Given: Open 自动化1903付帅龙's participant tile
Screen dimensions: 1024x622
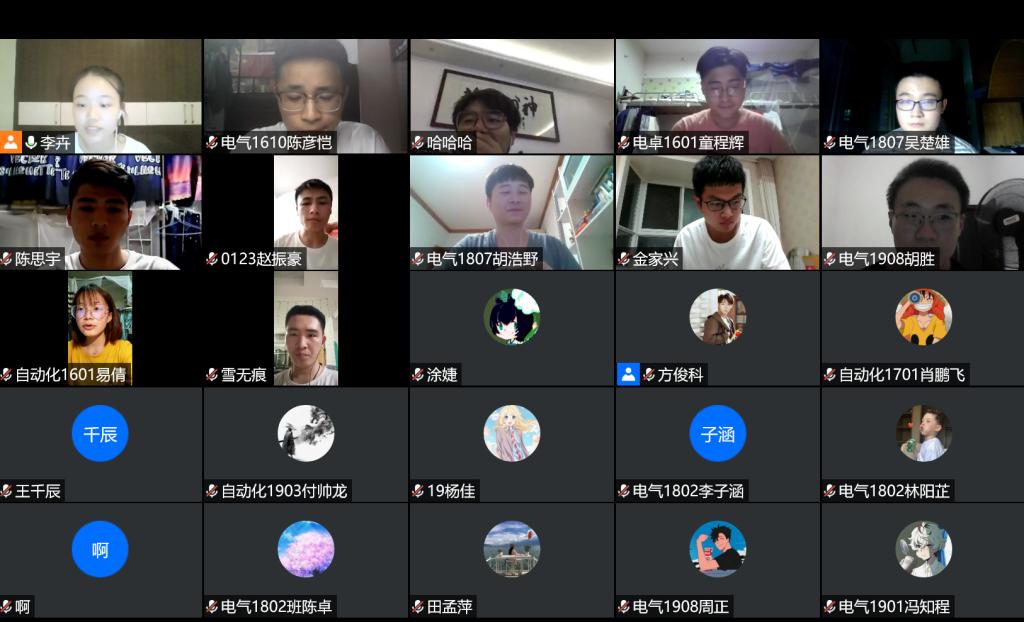Looking at the screenshot, I should [x=305, y=444].
